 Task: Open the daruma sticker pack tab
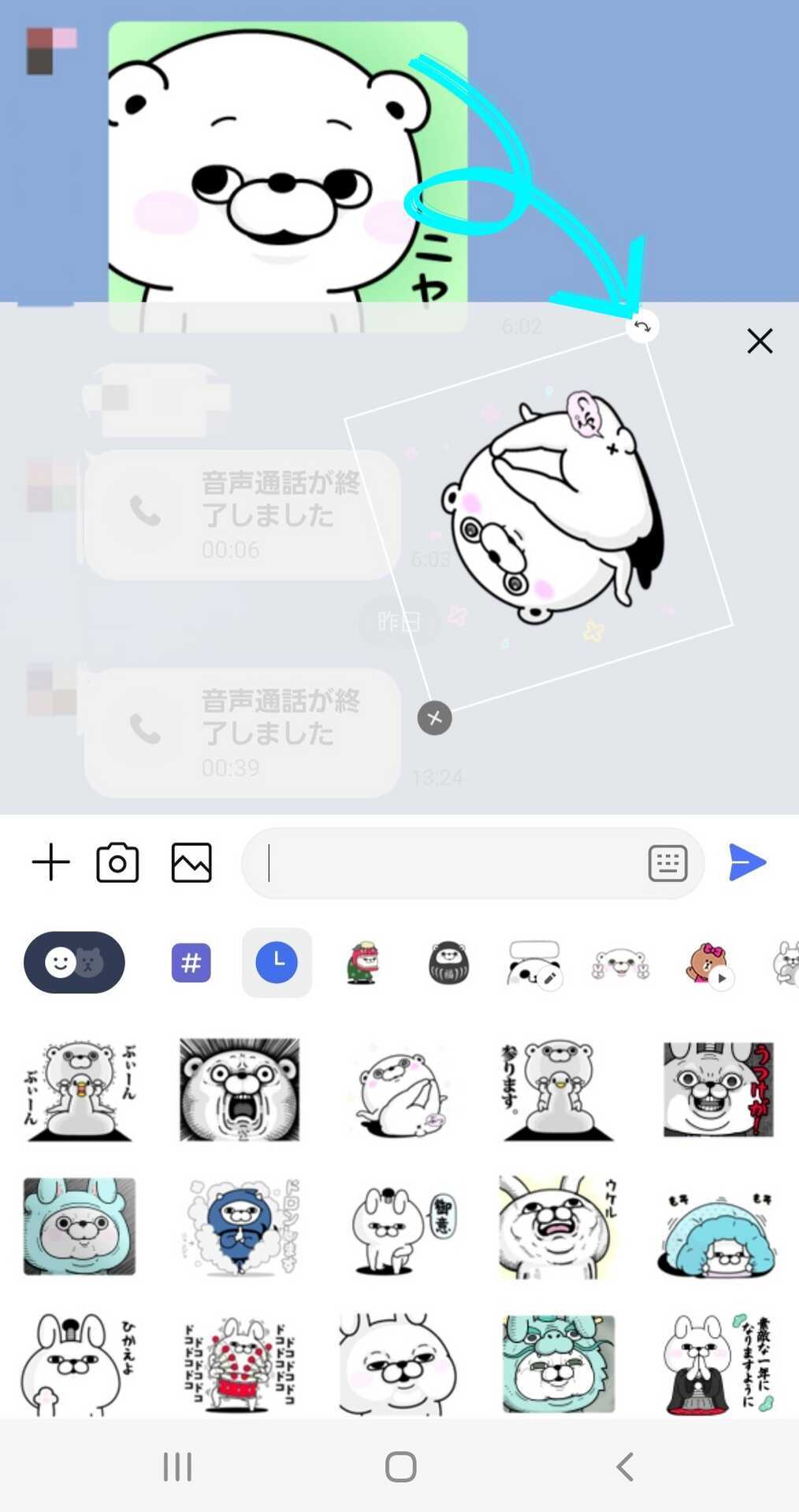pyautogui.click(x=448, y=962)
